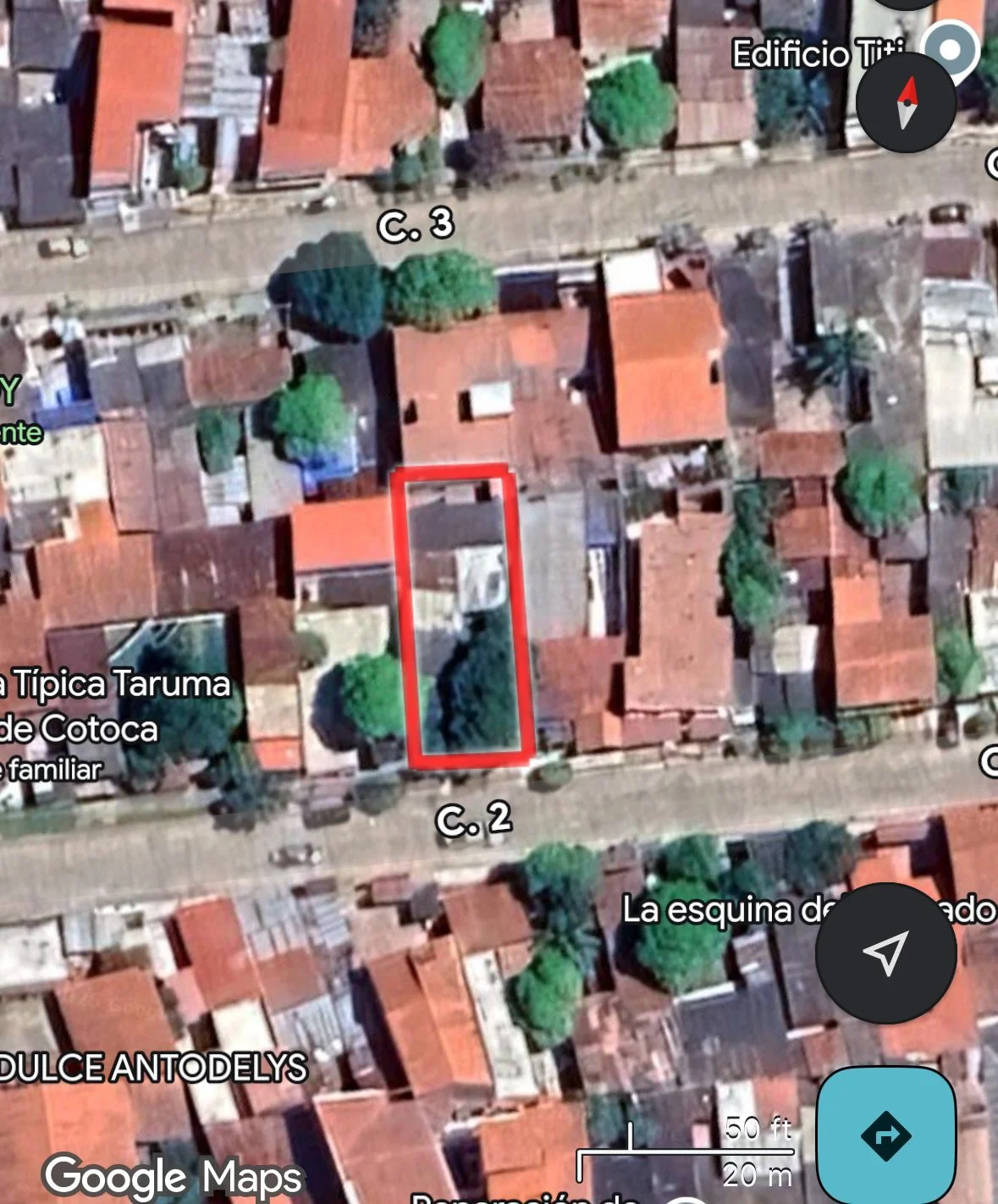Open directions with the turquoise arrow button
Image resolution: width=998 pixels, height=1204 pixels.
point(885,1135)
